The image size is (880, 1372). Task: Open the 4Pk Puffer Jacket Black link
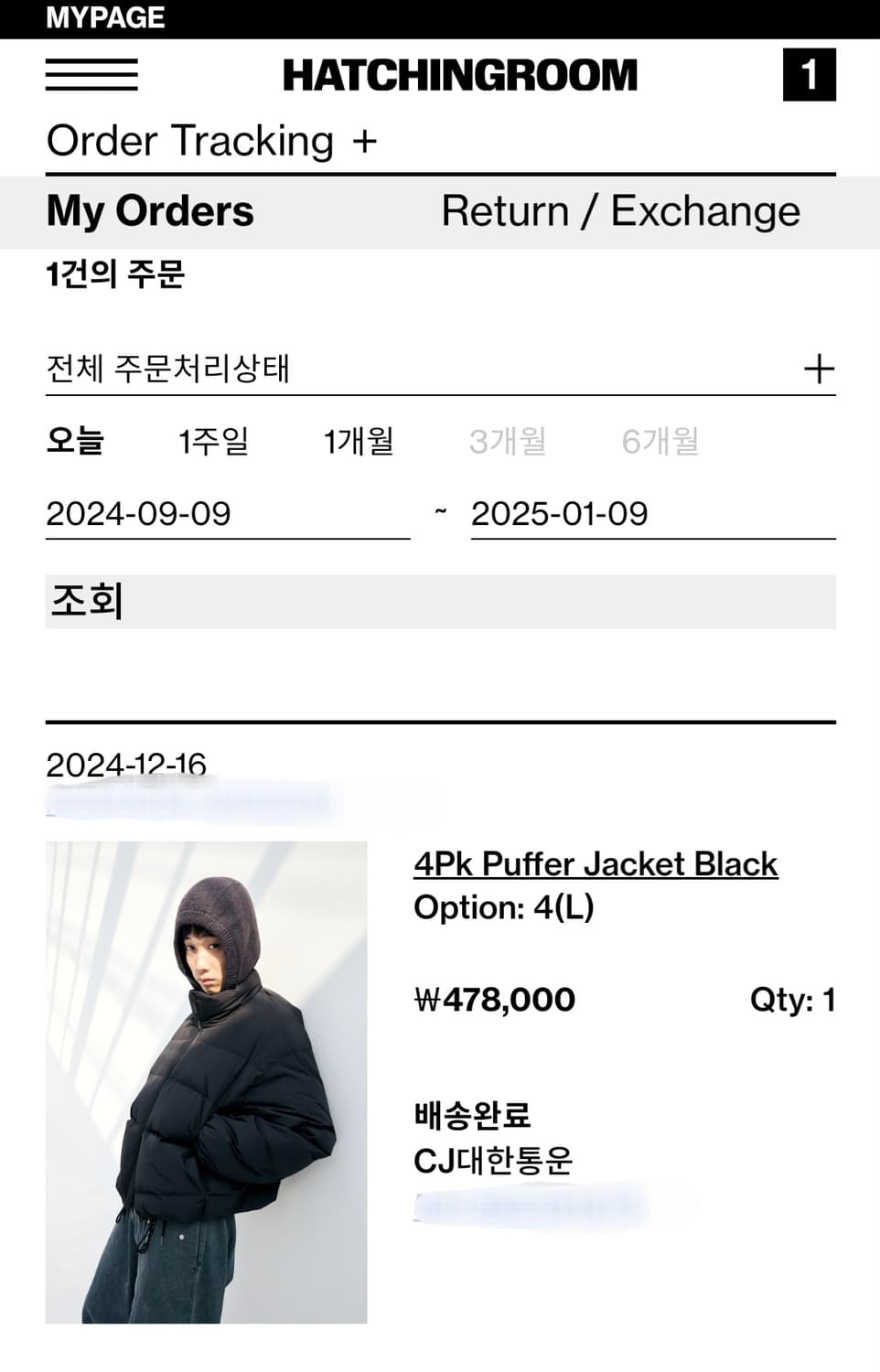pyautogui.click(x=596, y=863)
